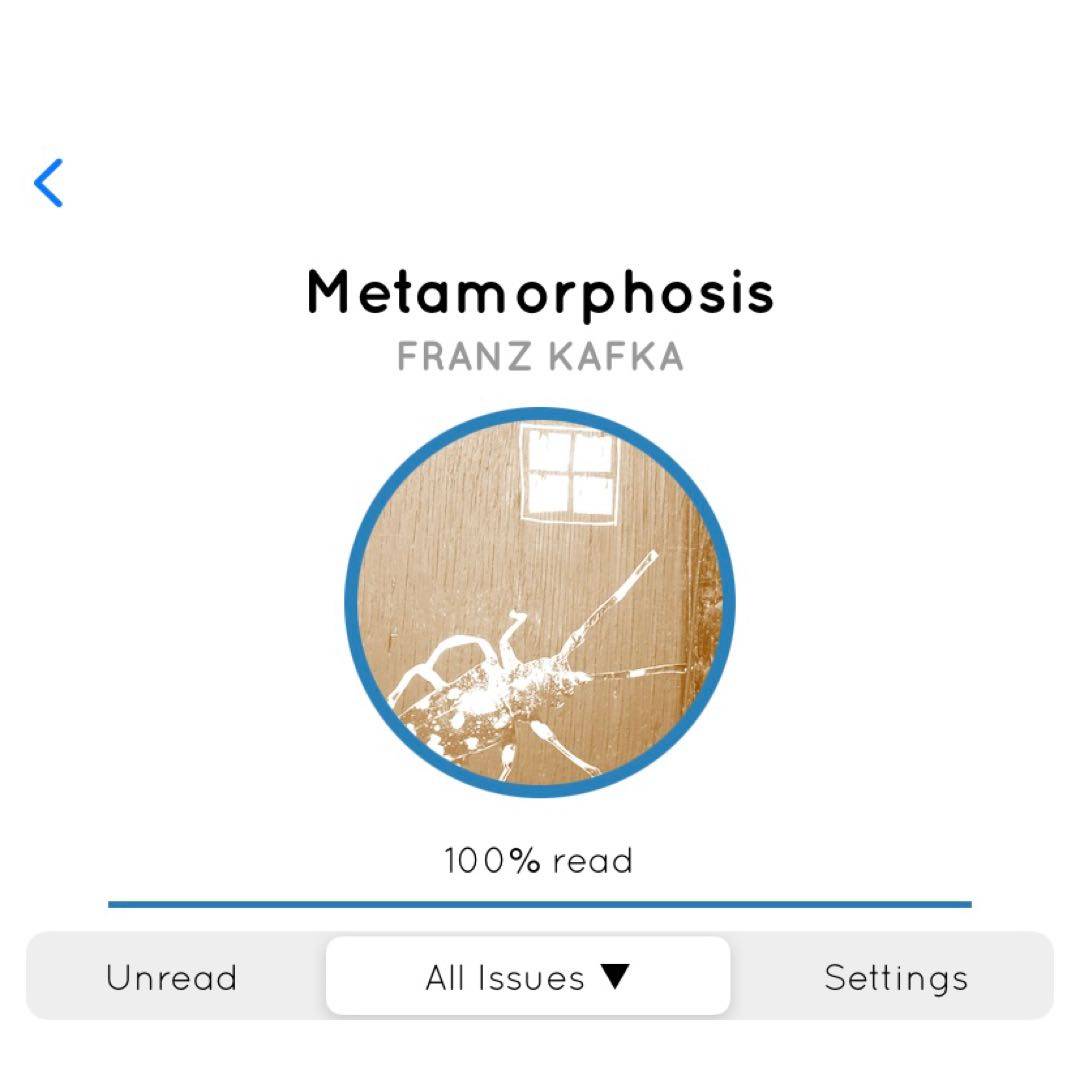Image resolution: width=1080 pixels, height=1080 pixels.
Task: Expand the All Issues dropdown
Action: [528, 977]
